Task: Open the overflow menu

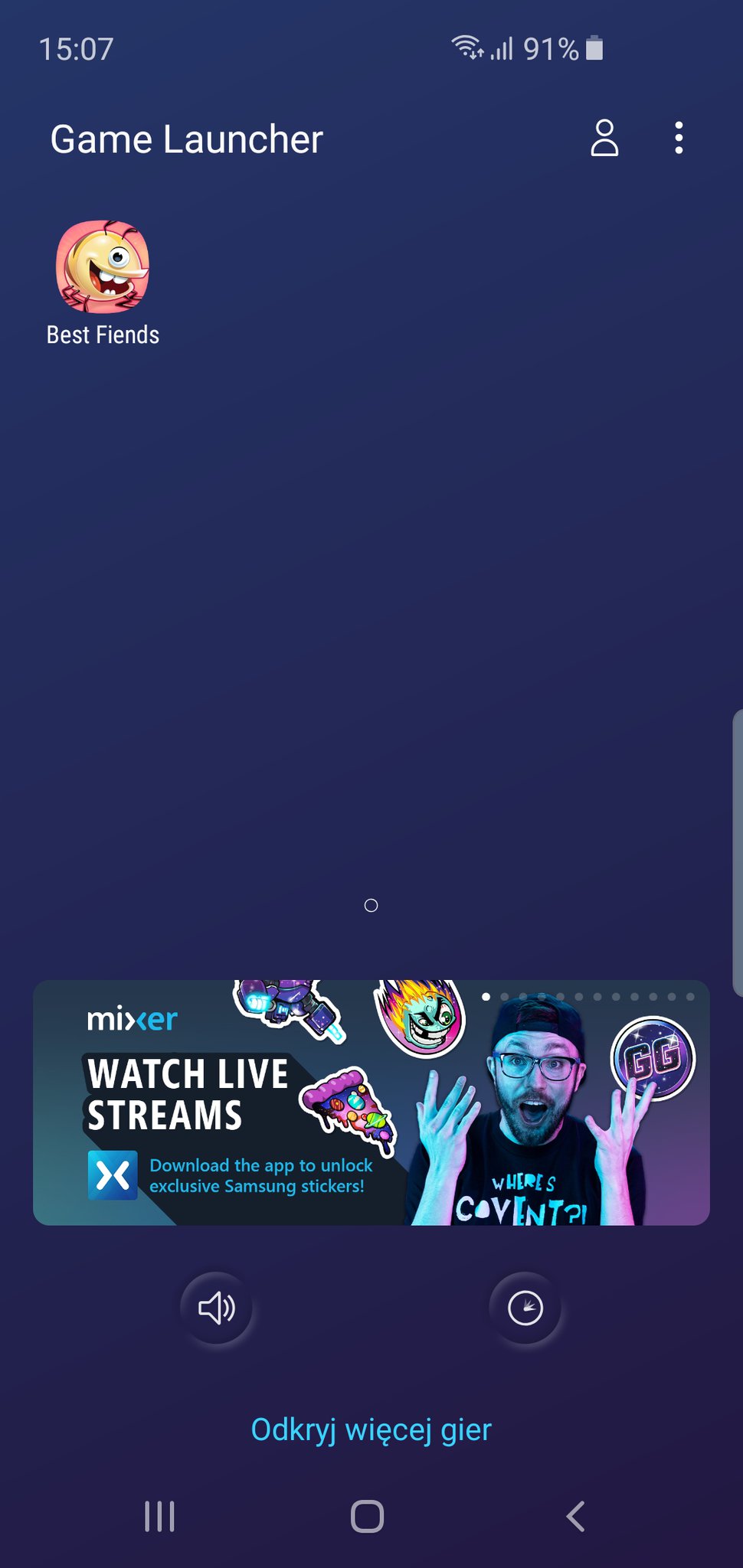Action: tap(679, 139)
